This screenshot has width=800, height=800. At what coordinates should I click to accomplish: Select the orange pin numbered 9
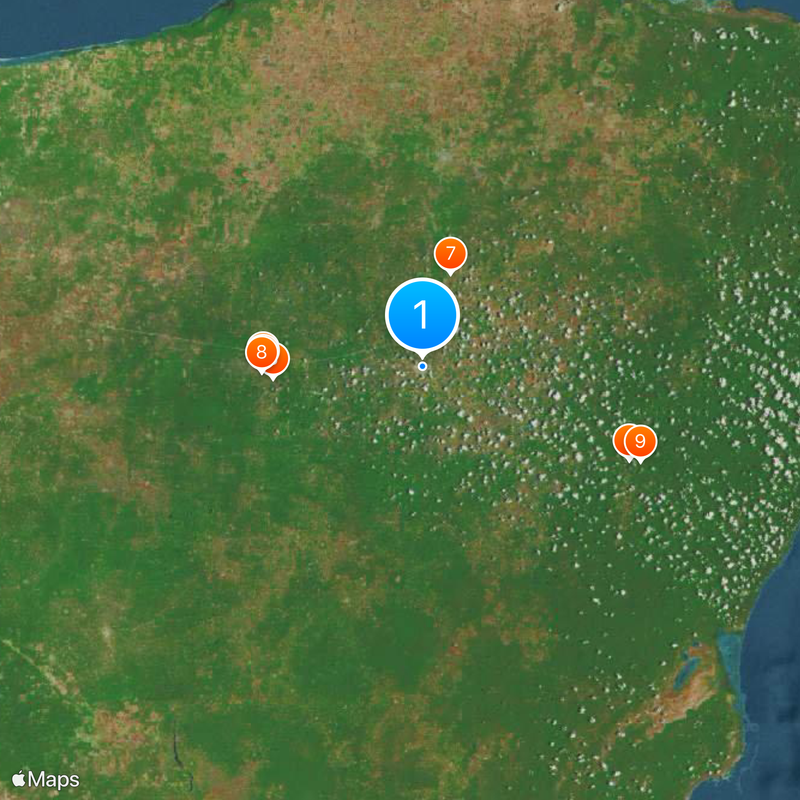(x=640, y=441)
